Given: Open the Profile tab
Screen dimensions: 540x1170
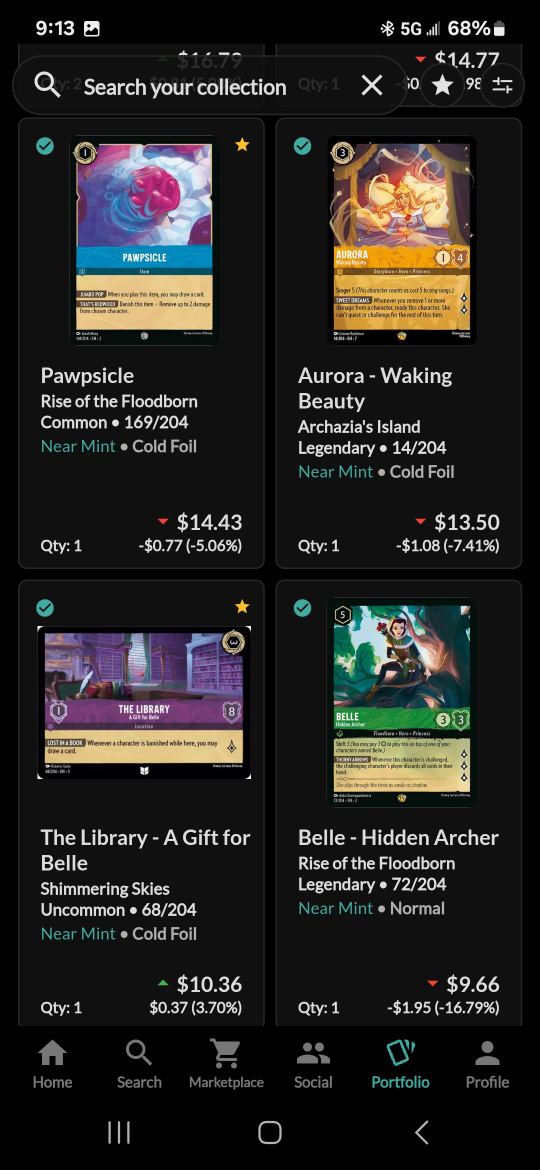Looking at the screenshot, I should point(487,1064).
